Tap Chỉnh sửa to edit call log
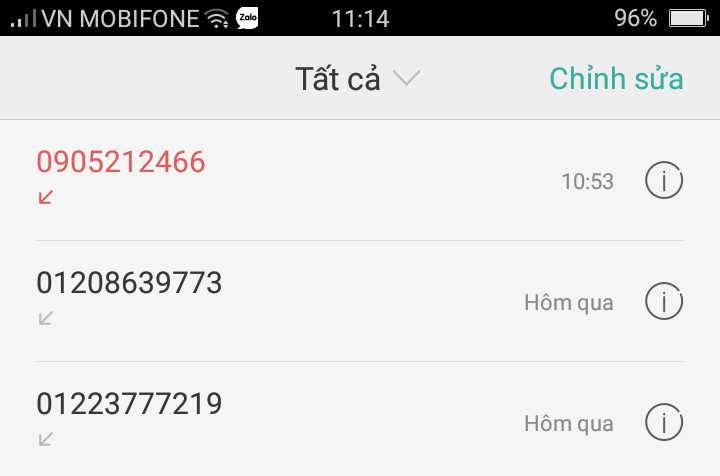Viewport: 720px width, 476px height. pyautogui.click(x=616, y=79)
